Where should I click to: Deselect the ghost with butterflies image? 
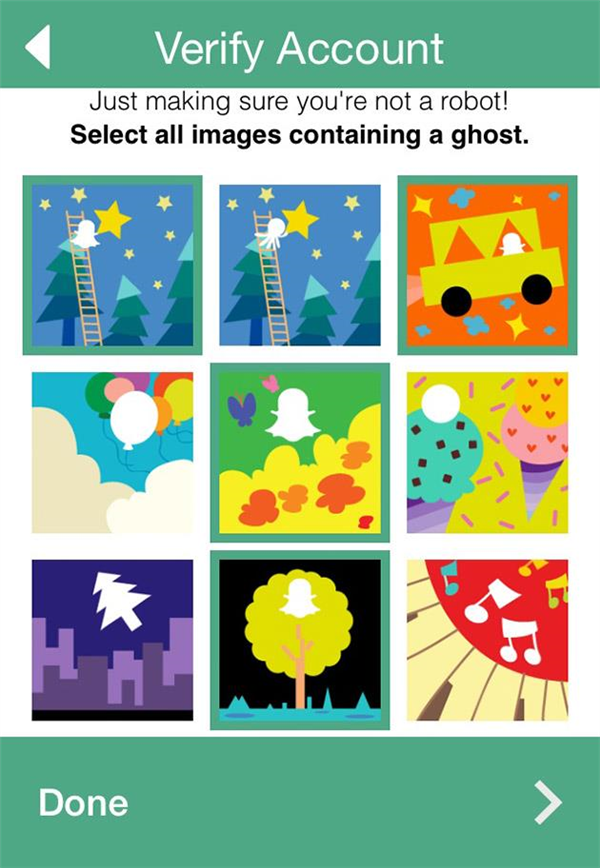pos(299,453)
